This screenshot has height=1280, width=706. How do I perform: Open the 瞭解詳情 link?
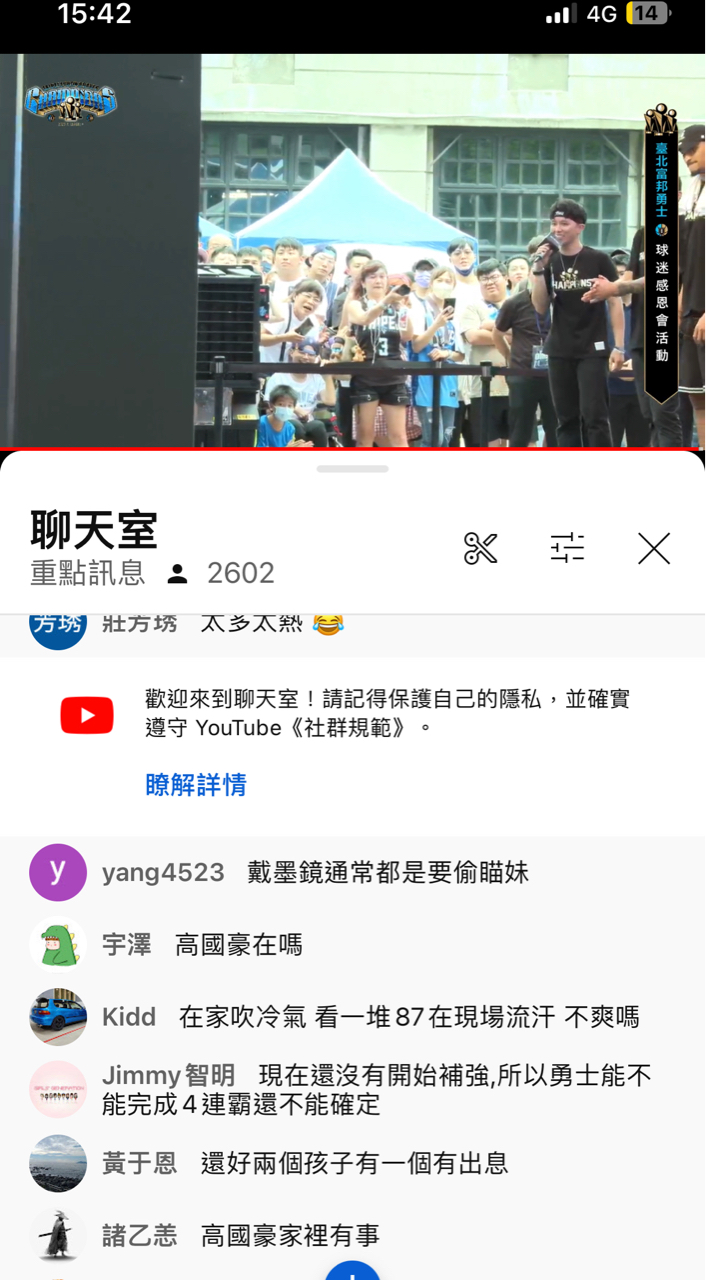(x=196, y=785)
